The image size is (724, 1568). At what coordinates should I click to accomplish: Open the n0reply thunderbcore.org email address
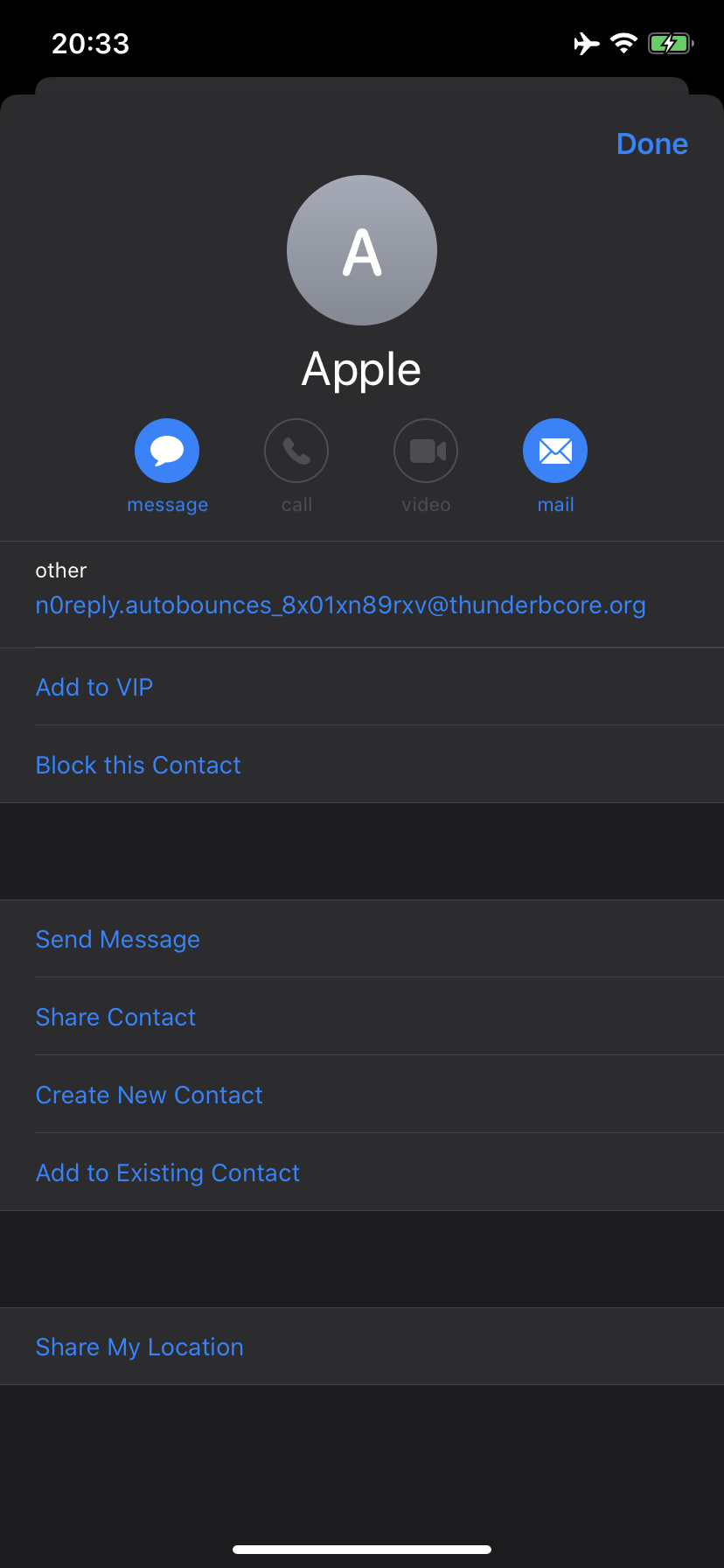pos(340,605)
